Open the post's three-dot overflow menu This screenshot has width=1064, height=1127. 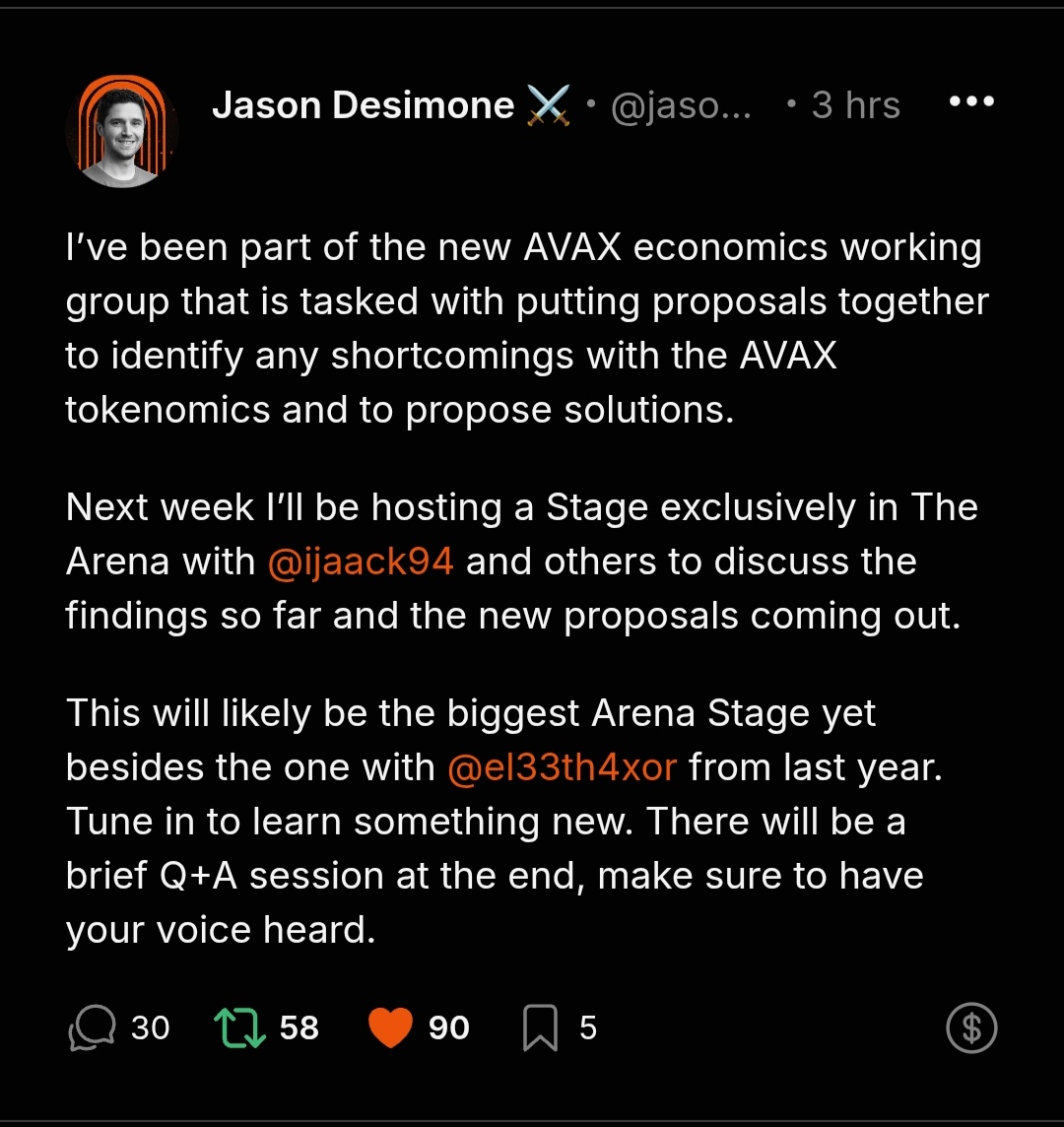tap(970, 102)
